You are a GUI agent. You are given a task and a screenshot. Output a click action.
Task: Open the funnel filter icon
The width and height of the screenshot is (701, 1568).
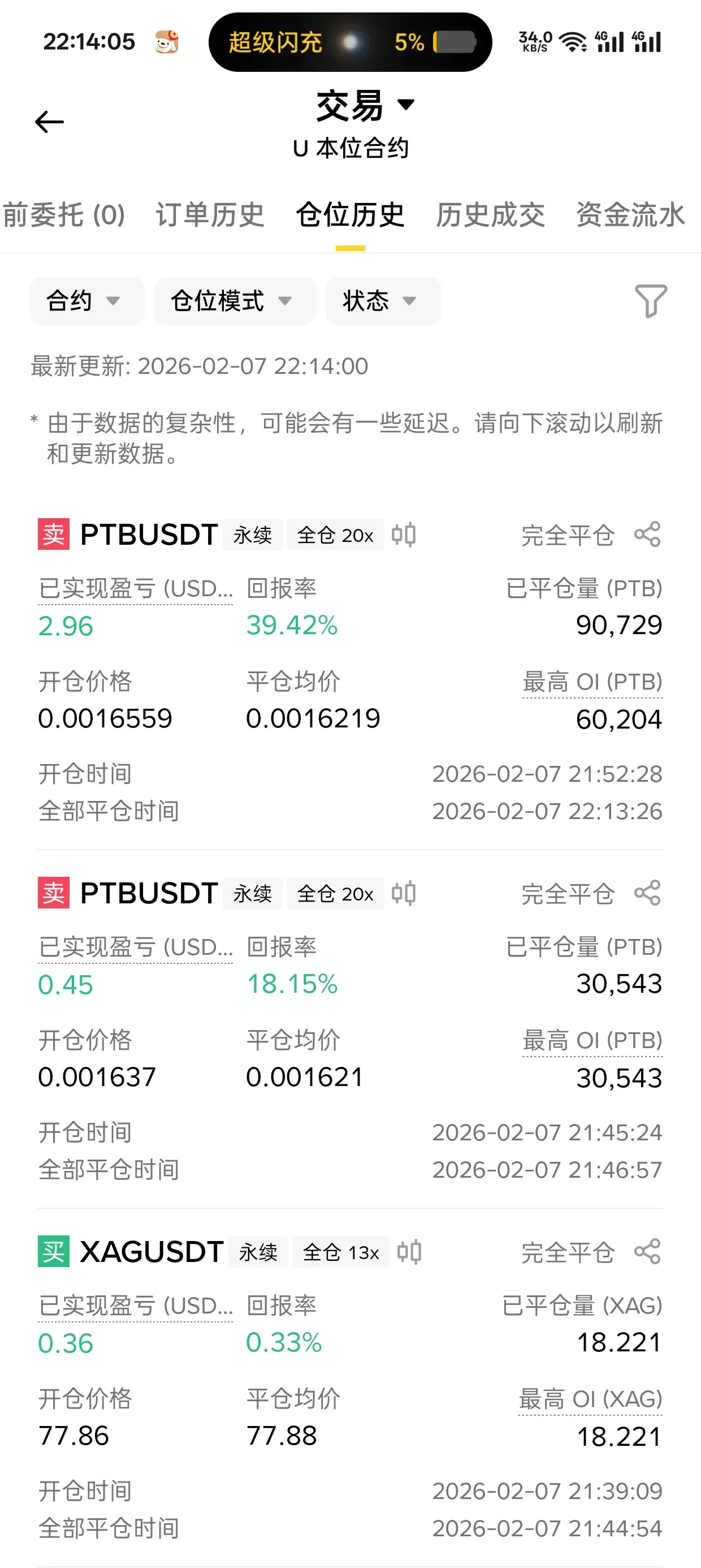[651, 301]
